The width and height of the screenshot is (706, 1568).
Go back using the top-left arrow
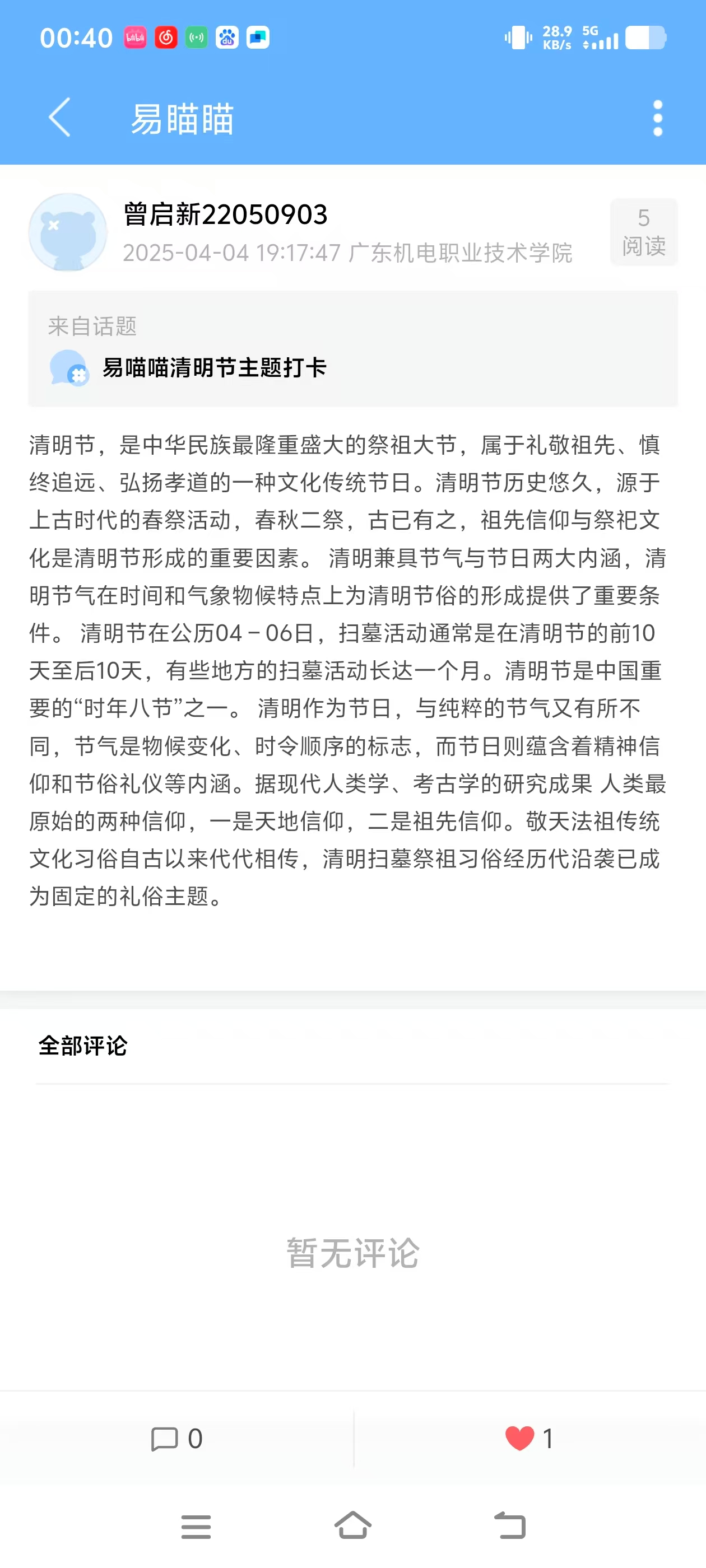click(x=60, y=118)
